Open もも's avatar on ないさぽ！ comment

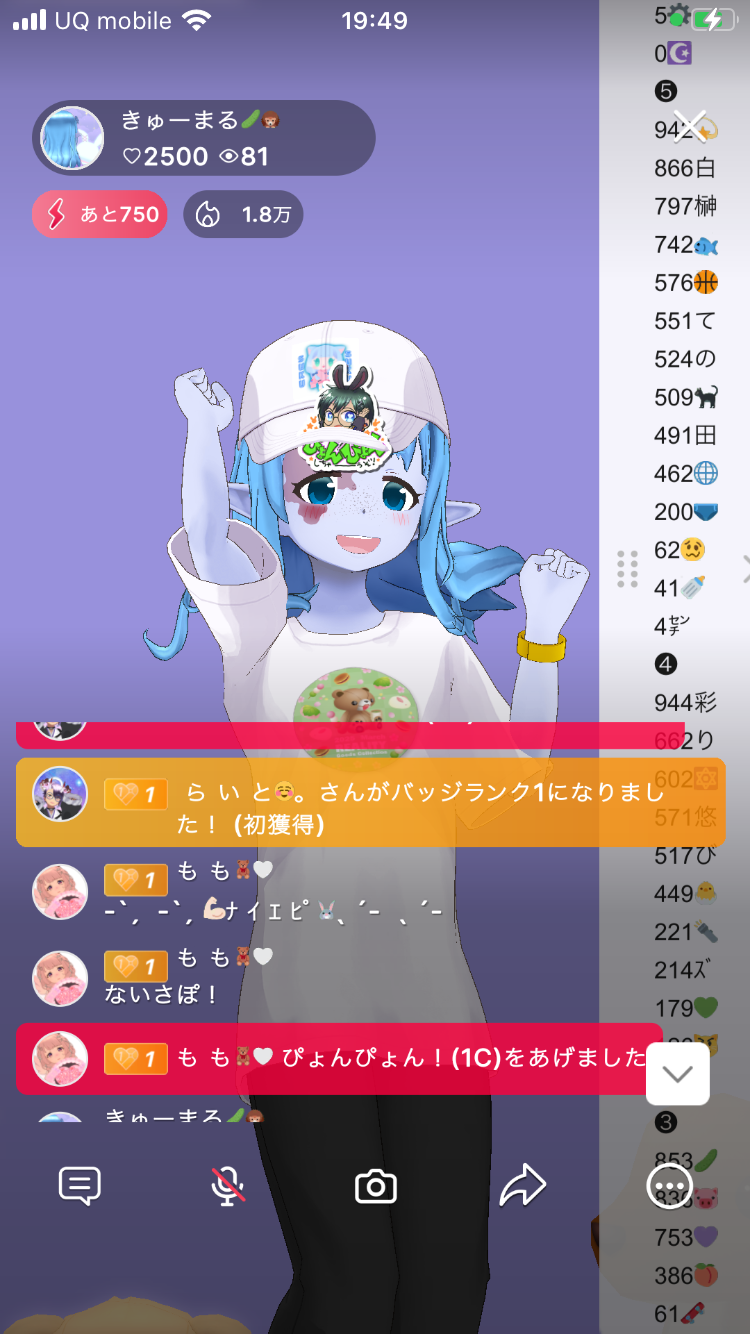coord(60,978)
